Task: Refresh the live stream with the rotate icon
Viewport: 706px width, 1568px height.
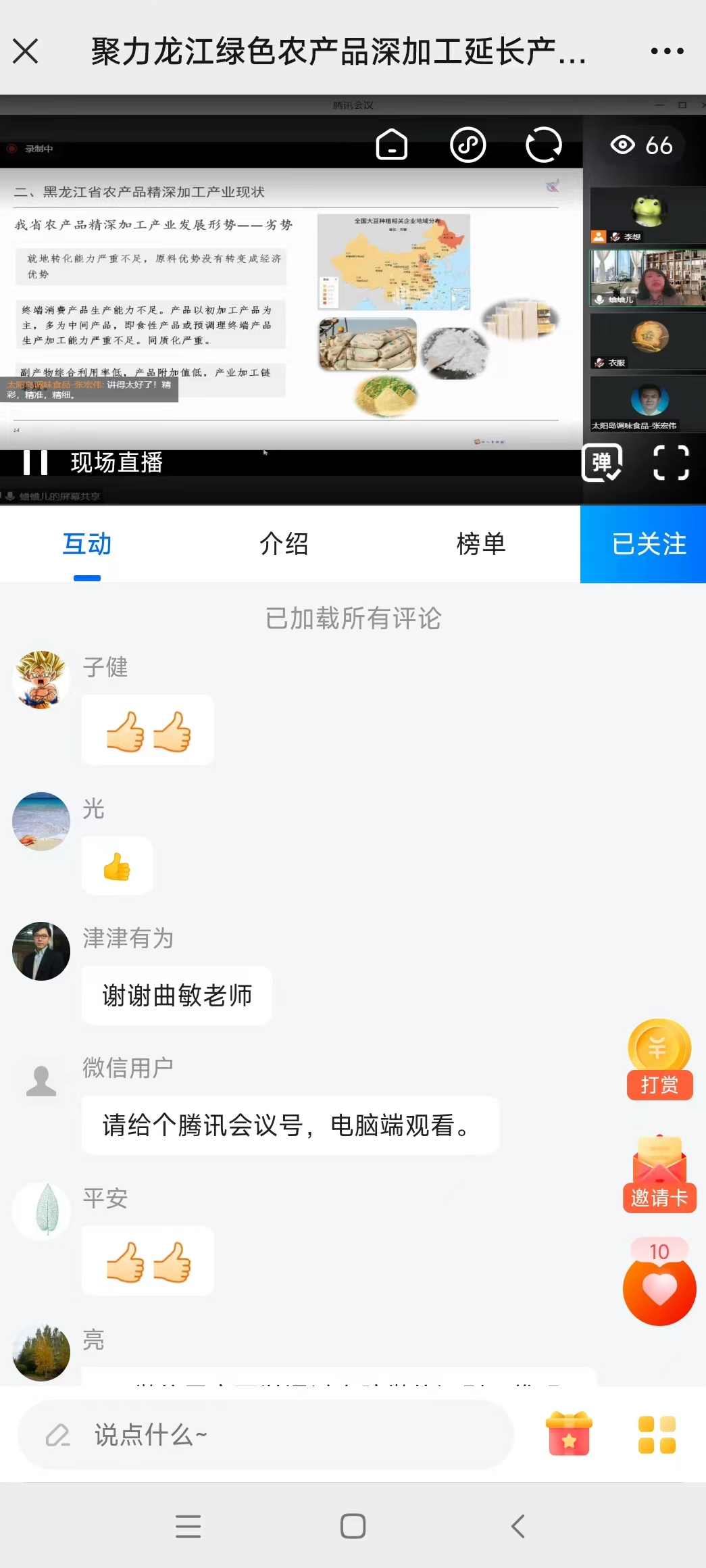Action: pyautogui.click(x=543, y=145)
